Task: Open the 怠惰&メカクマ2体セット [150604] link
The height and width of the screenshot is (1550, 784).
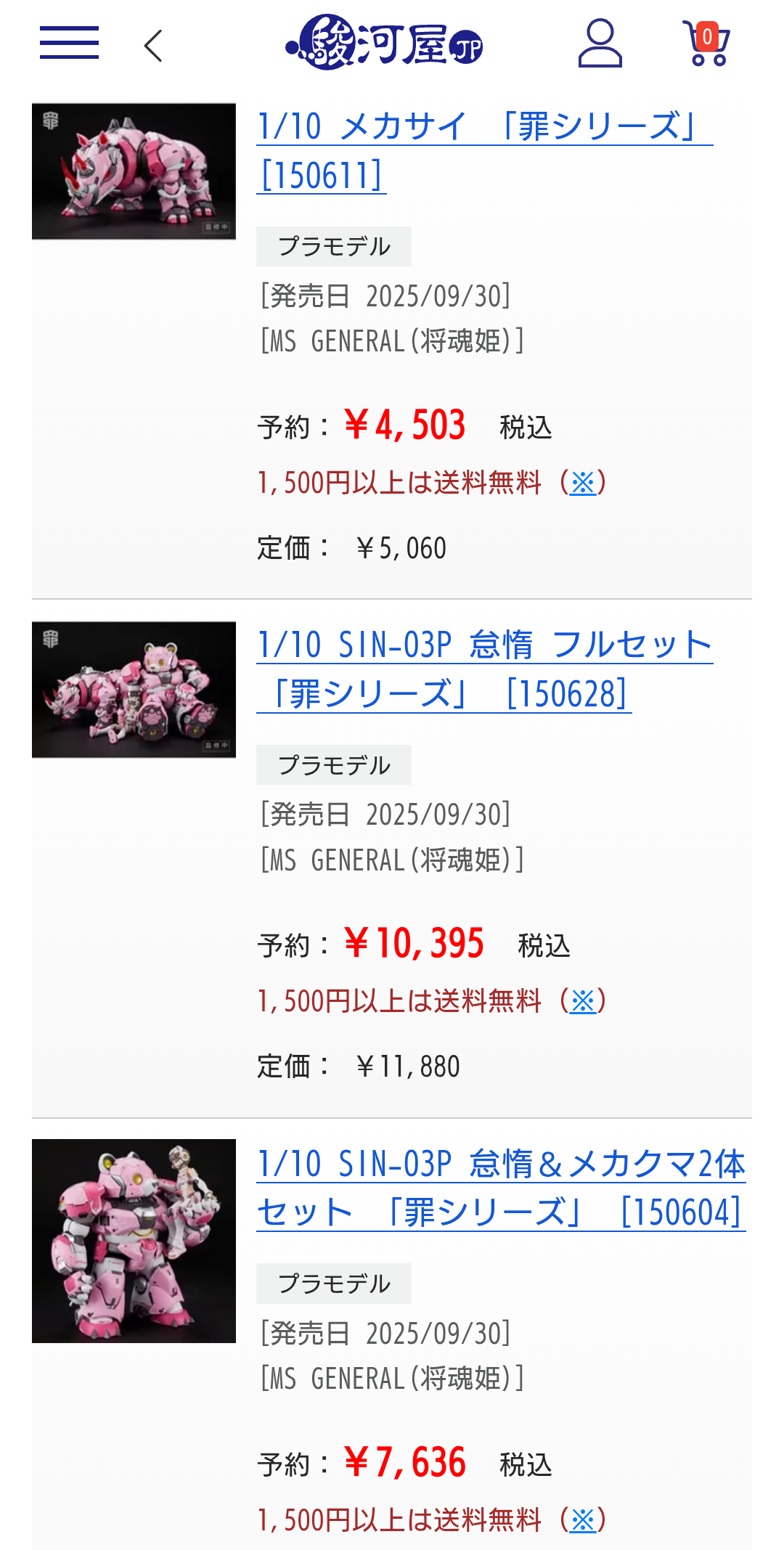Action: click(x=501, y=1188)
